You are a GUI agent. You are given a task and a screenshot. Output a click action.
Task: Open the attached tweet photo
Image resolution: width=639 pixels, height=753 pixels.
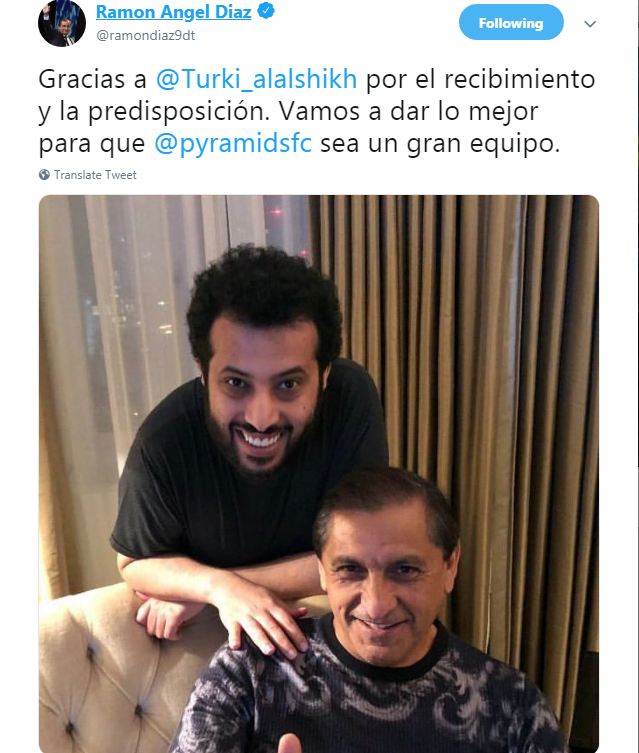point(319,472)
